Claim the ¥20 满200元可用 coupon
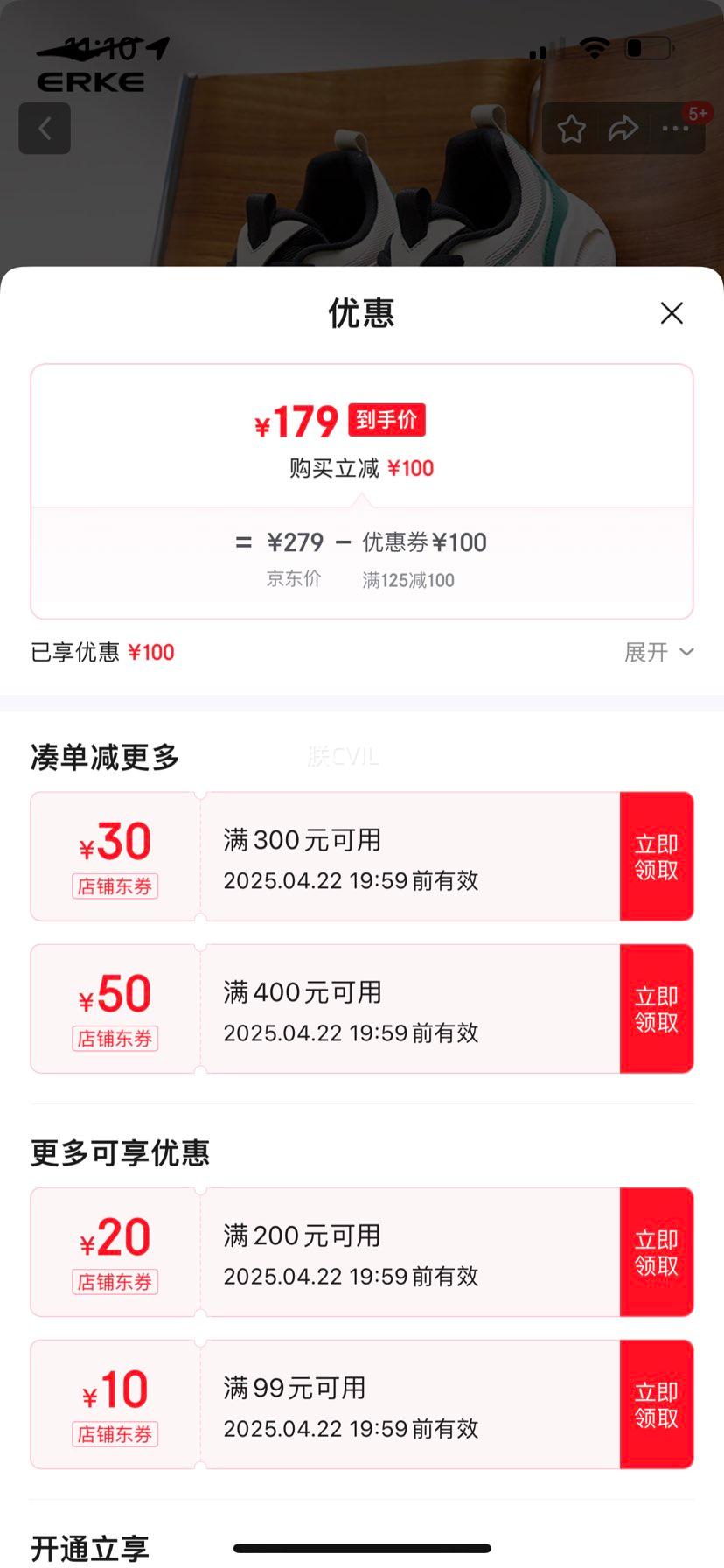 pyautogui.click(x=656, y=1251)
